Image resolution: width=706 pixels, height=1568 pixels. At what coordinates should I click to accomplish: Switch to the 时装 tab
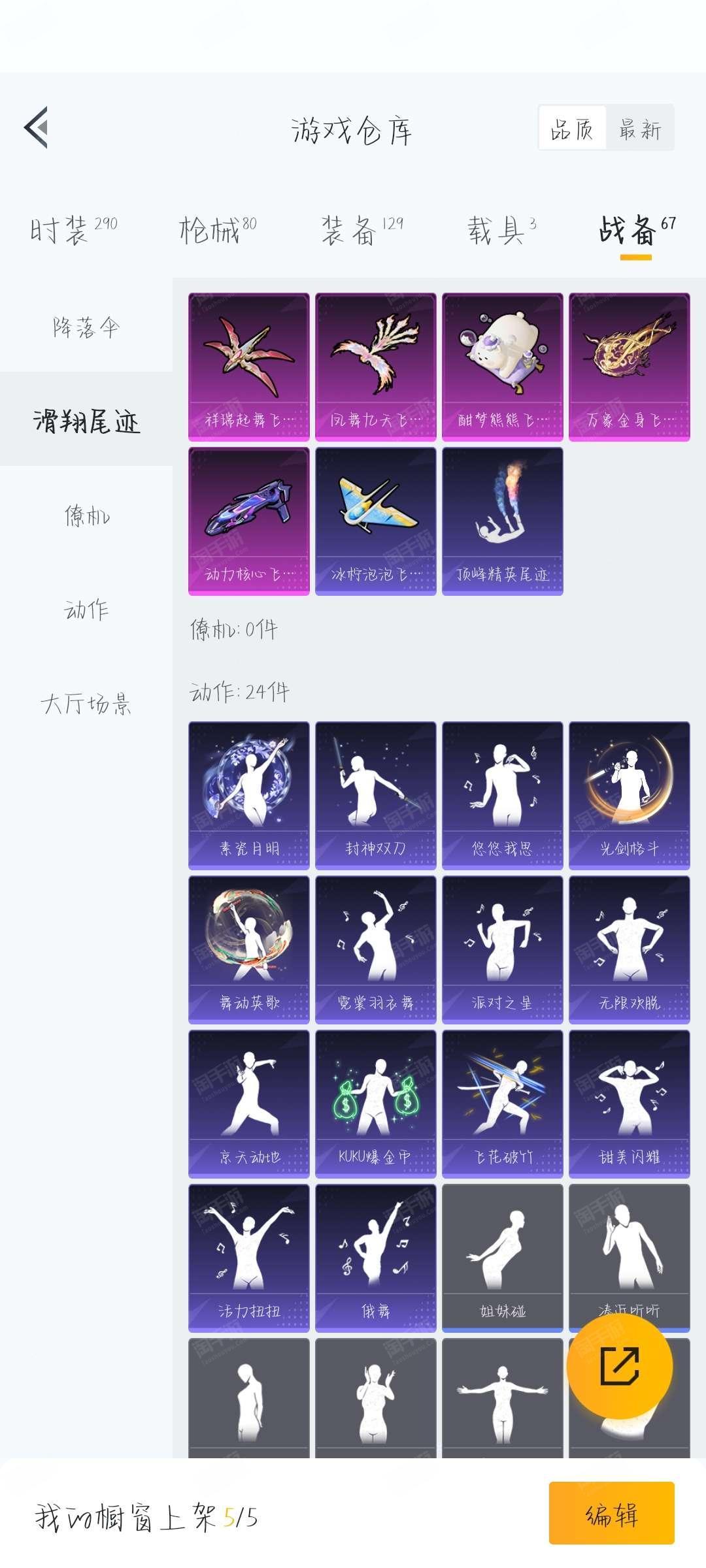click(73, 231)
